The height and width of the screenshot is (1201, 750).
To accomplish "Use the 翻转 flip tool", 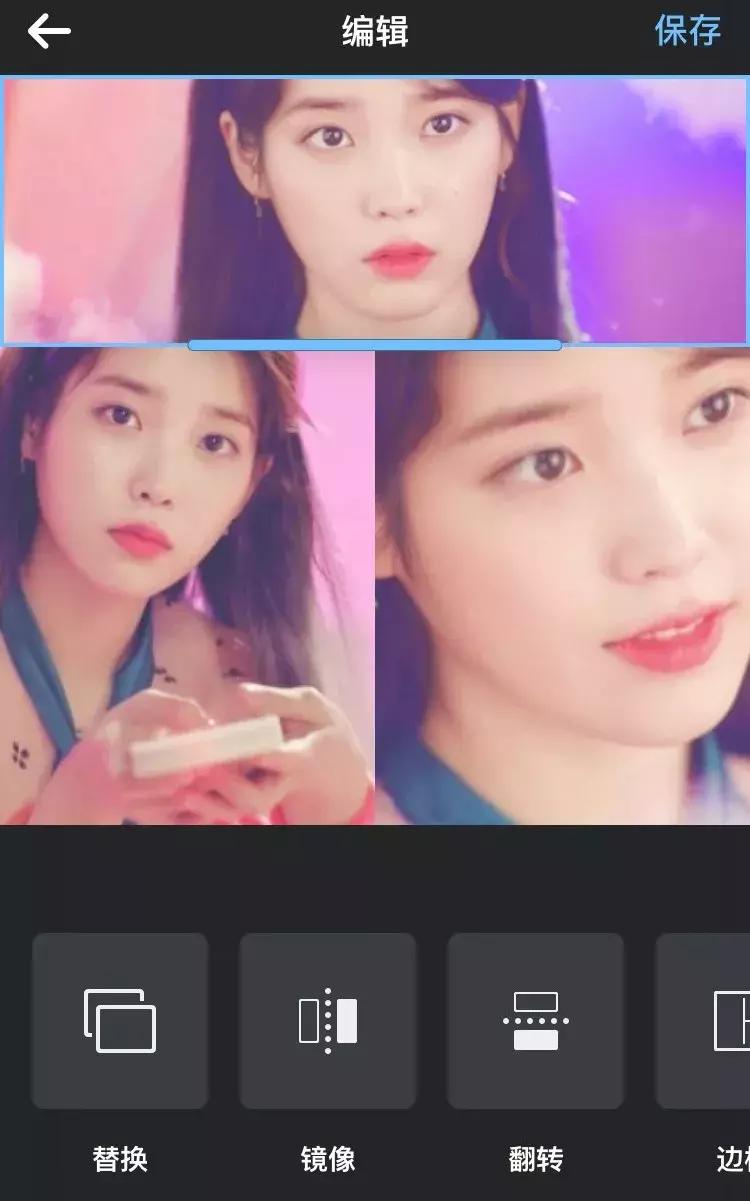I will point(535,1021).
